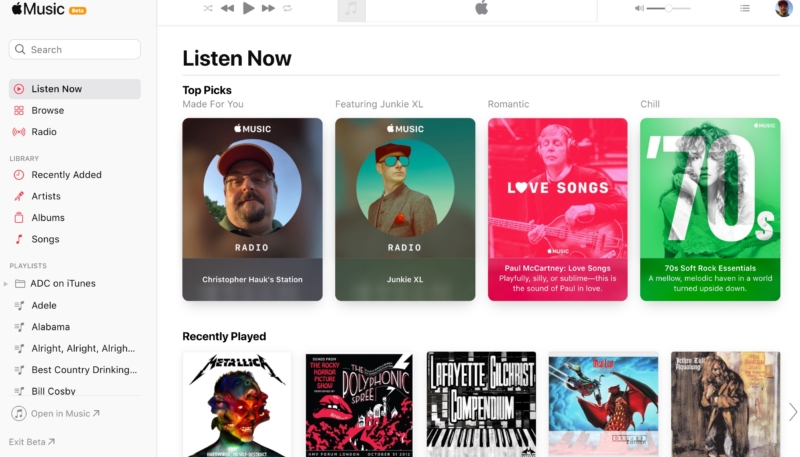The image size is (800, 457).
Task: Skip to the next track
Action: 268,8
